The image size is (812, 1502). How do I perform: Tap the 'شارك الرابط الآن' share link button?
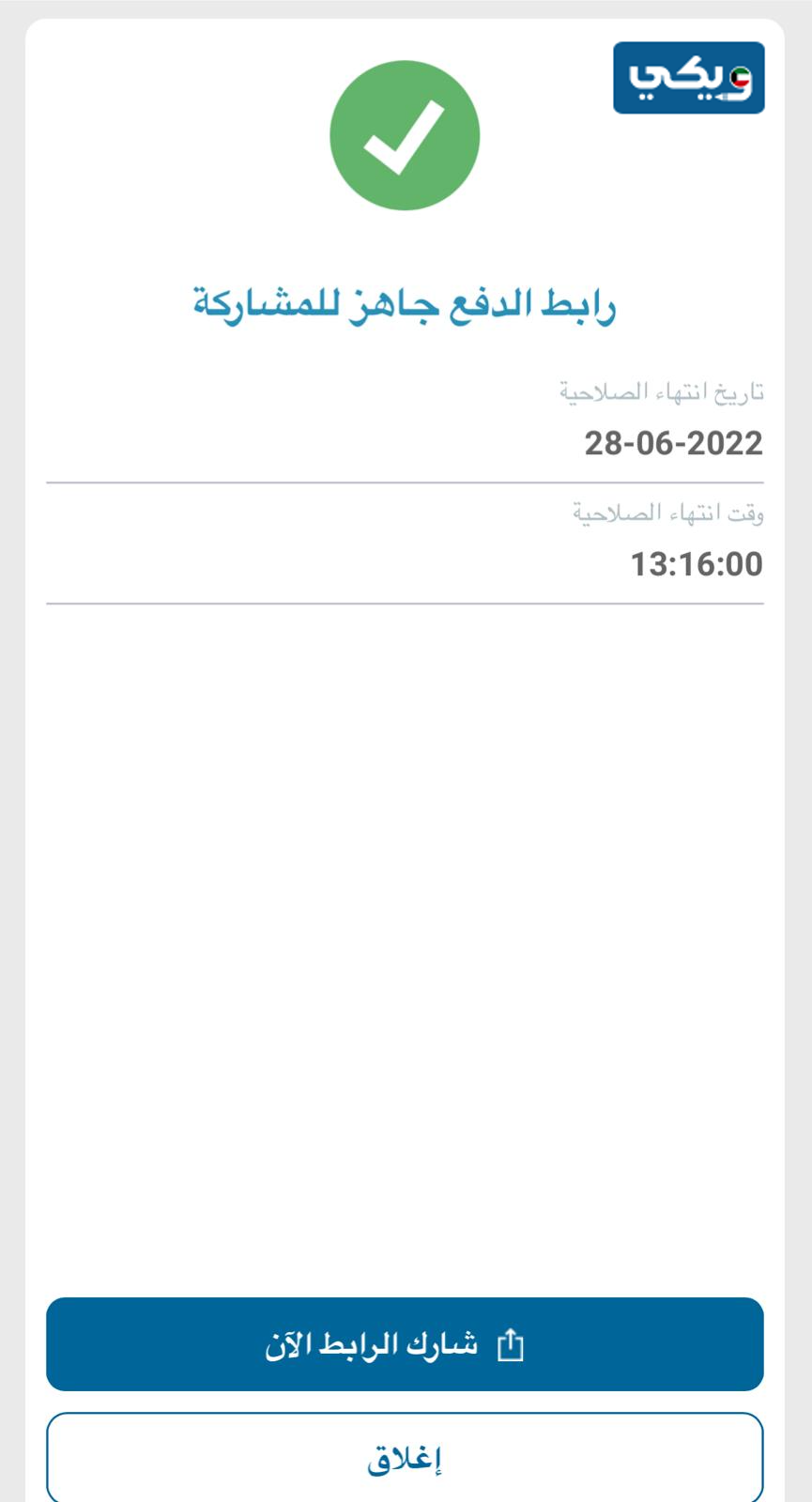point(405,1344)
